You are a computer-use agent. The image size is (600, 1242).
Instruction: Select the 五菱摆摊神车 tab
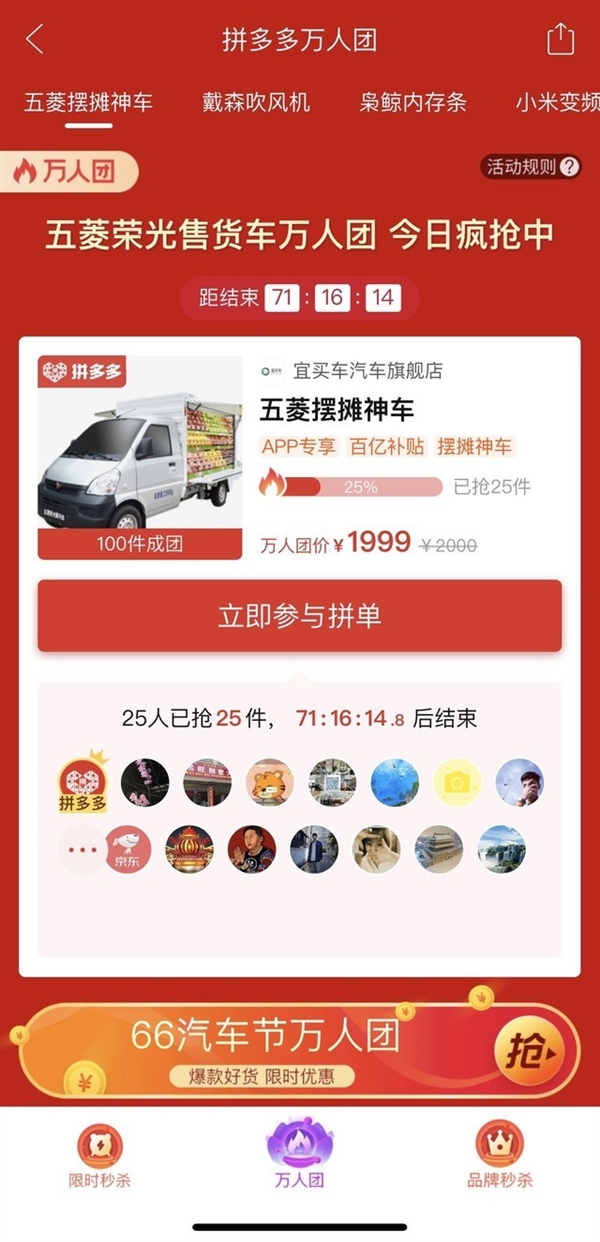(88, 102)
